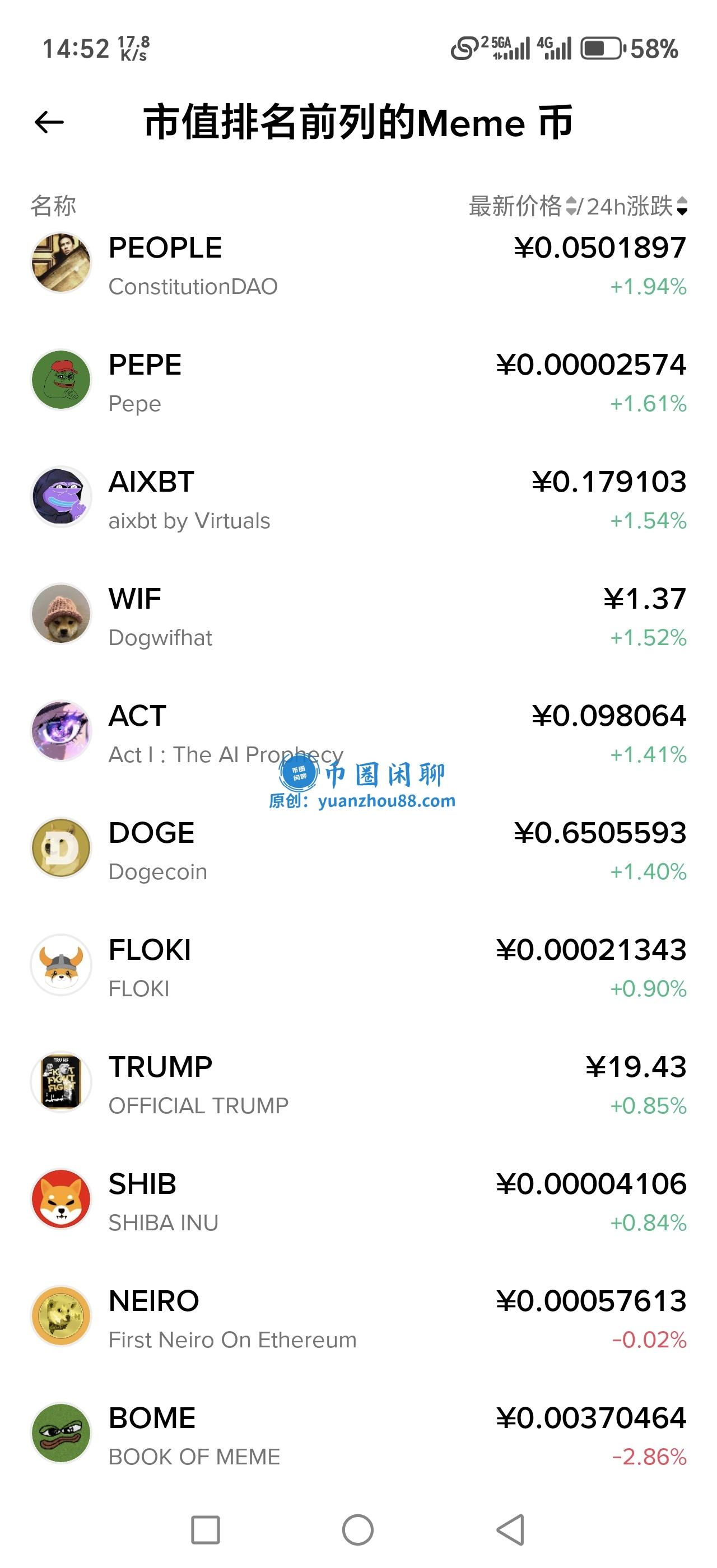
Task: Tap the back arrow to return
Action: coord(48,123)
